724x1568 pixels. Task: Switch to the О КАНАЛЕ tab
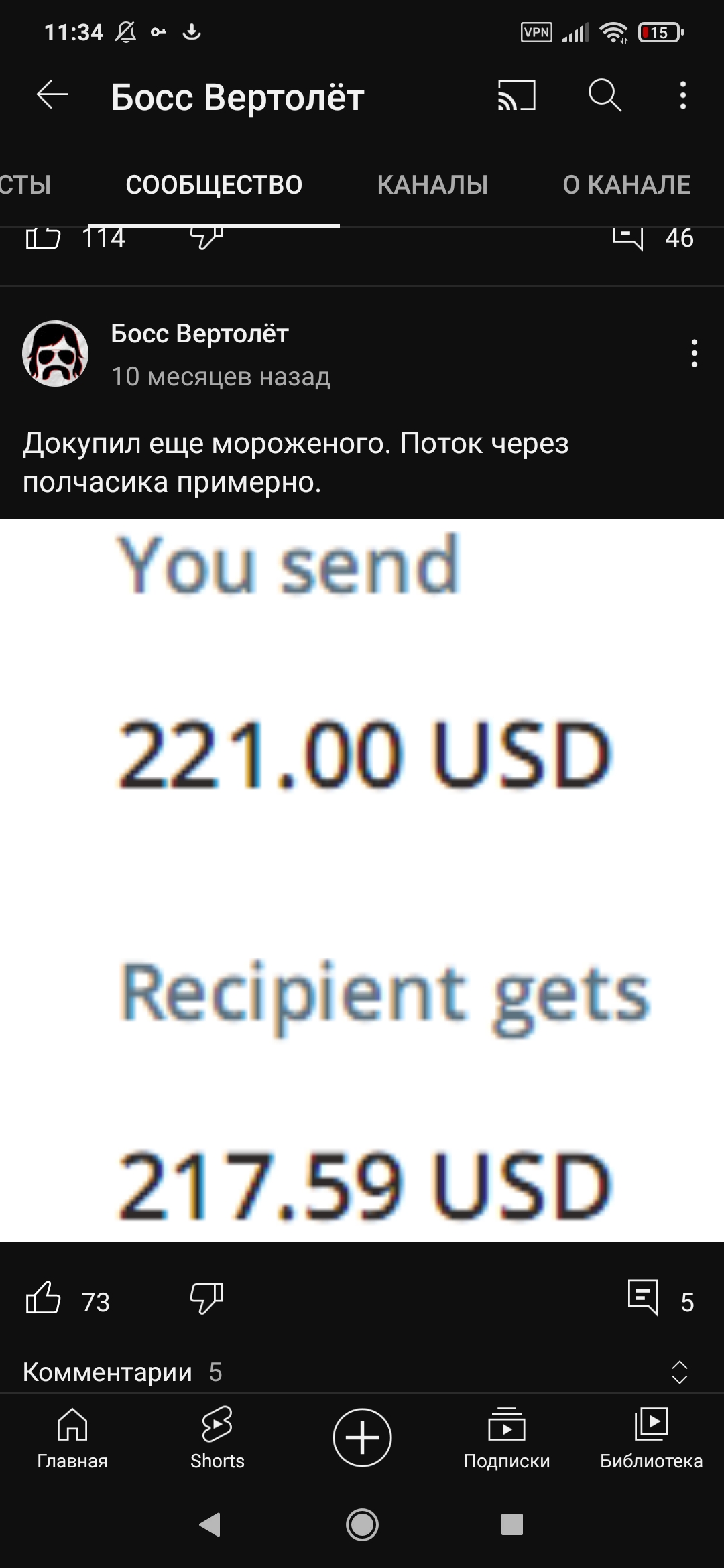[x=626, y=185]
